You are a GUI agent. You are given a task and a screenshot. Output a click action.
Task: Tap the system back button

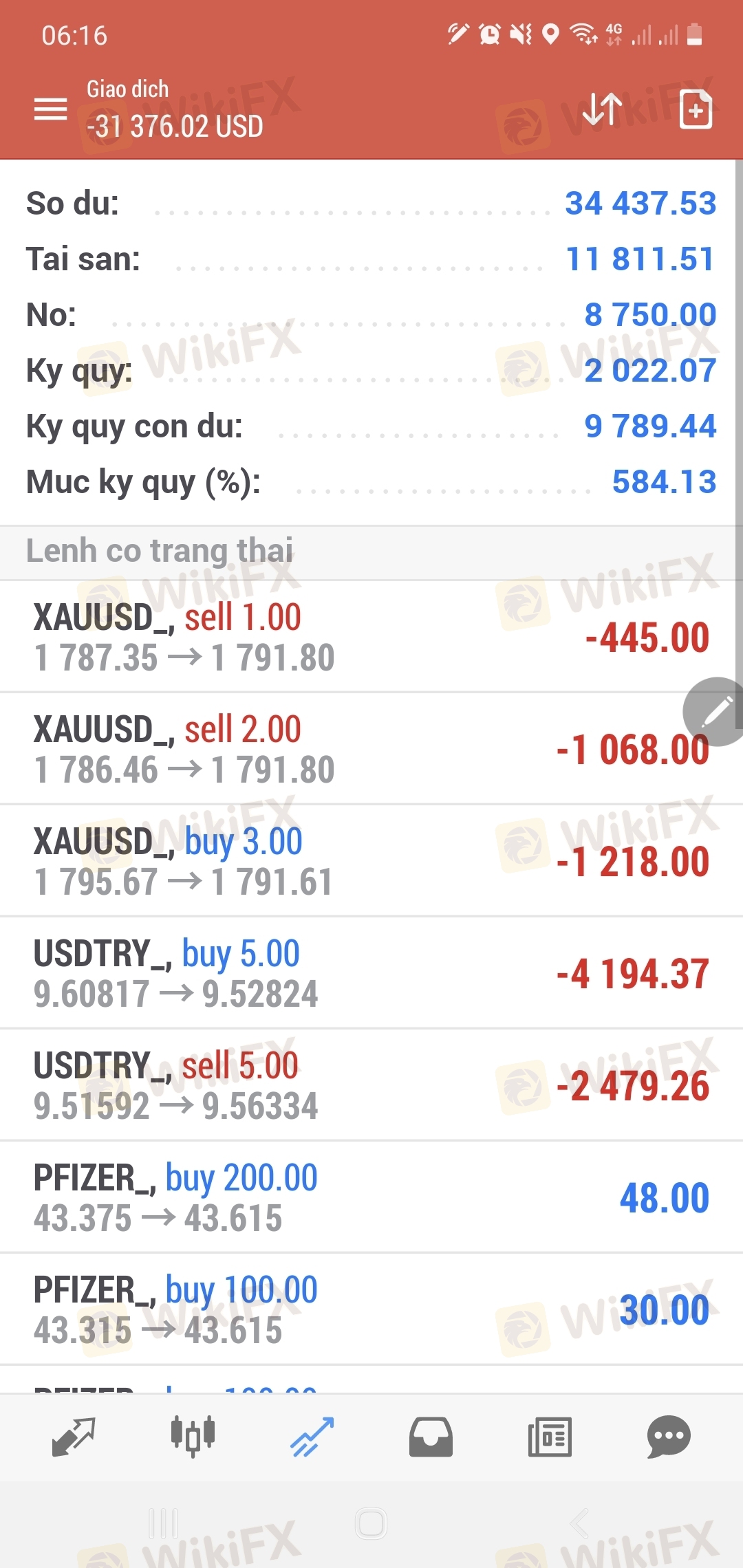(579, 1523)
